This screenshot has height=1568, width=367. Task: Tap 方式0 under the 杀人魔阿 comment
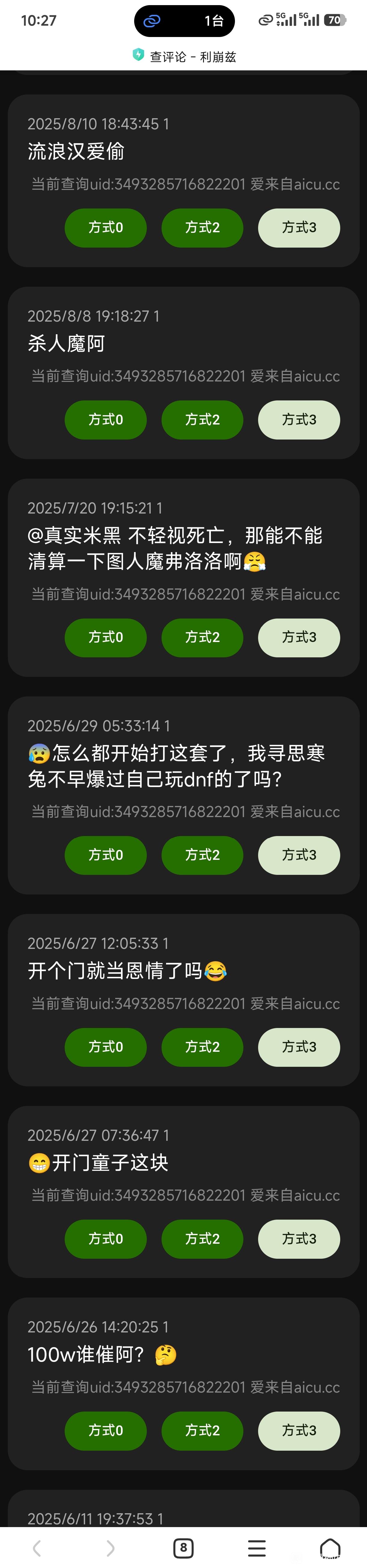[105, 420]
